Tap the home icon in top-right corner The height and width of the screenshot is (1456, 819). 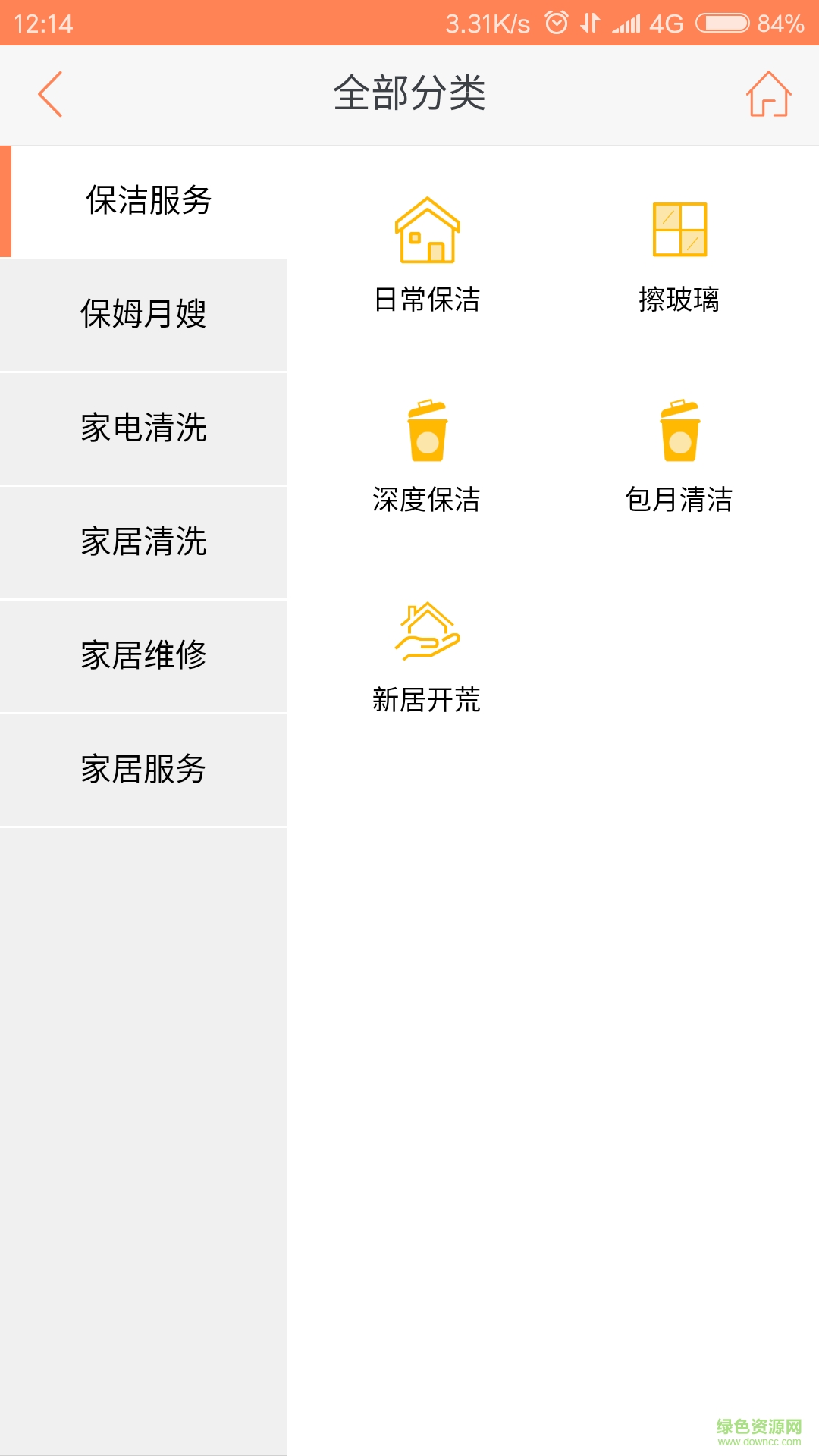pos(767,96)
